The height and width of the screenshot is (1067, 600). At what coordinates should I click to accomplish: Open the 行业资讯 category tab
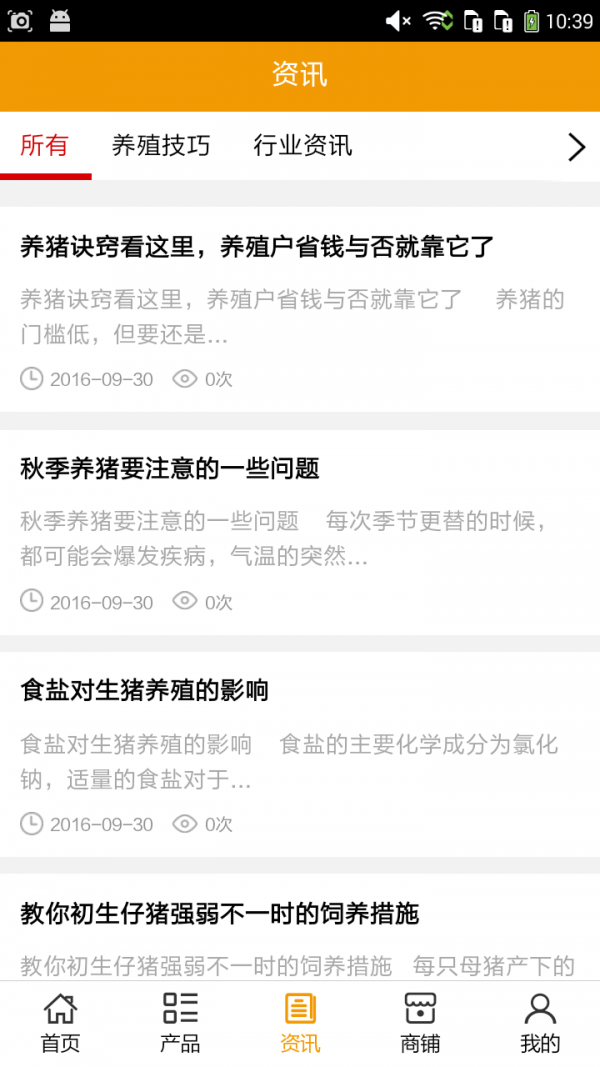click(303, 146)
